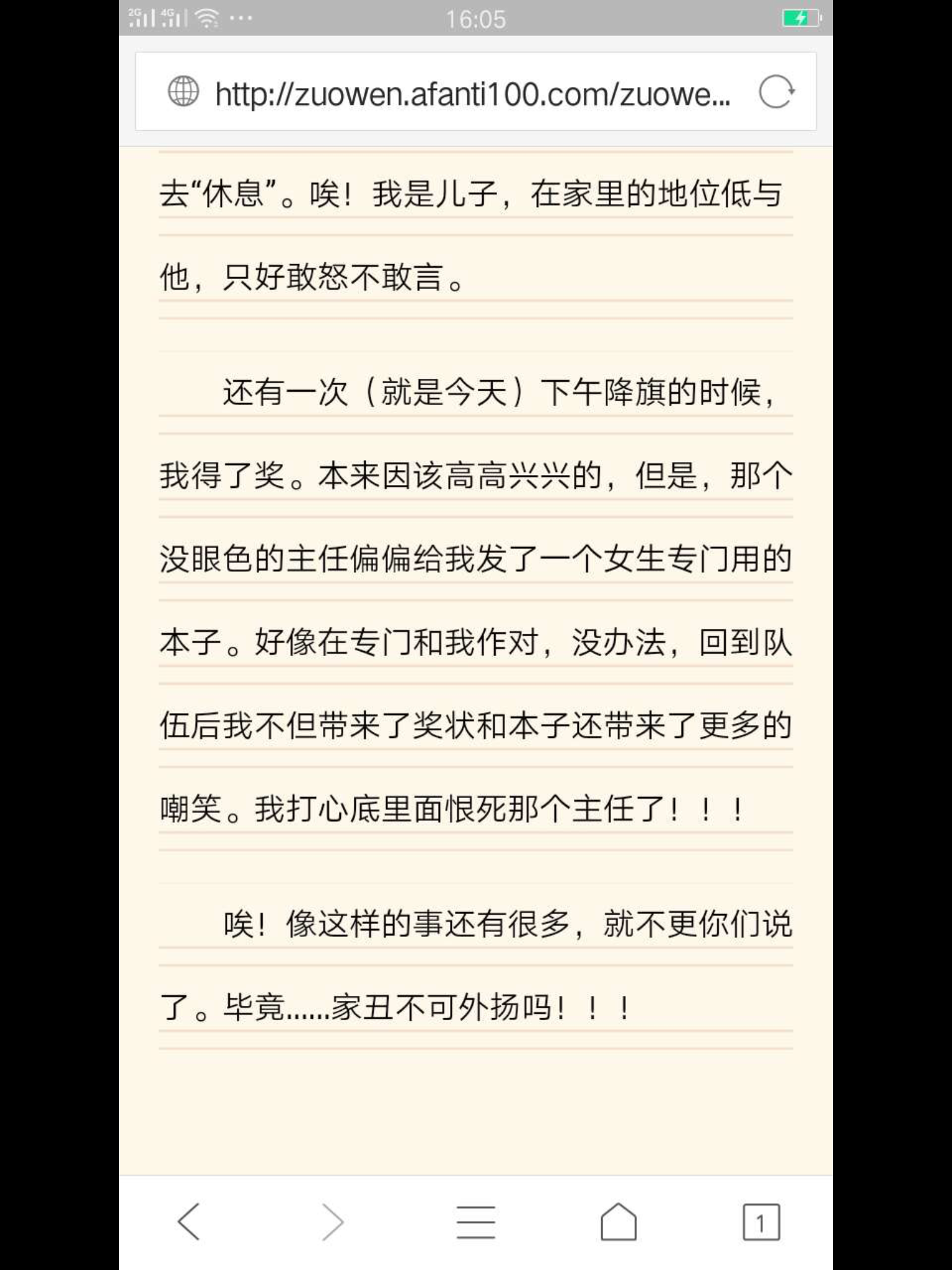Go to the browser home page
The width and height of the screenshot is (952, 1270).
point(619,1222)
